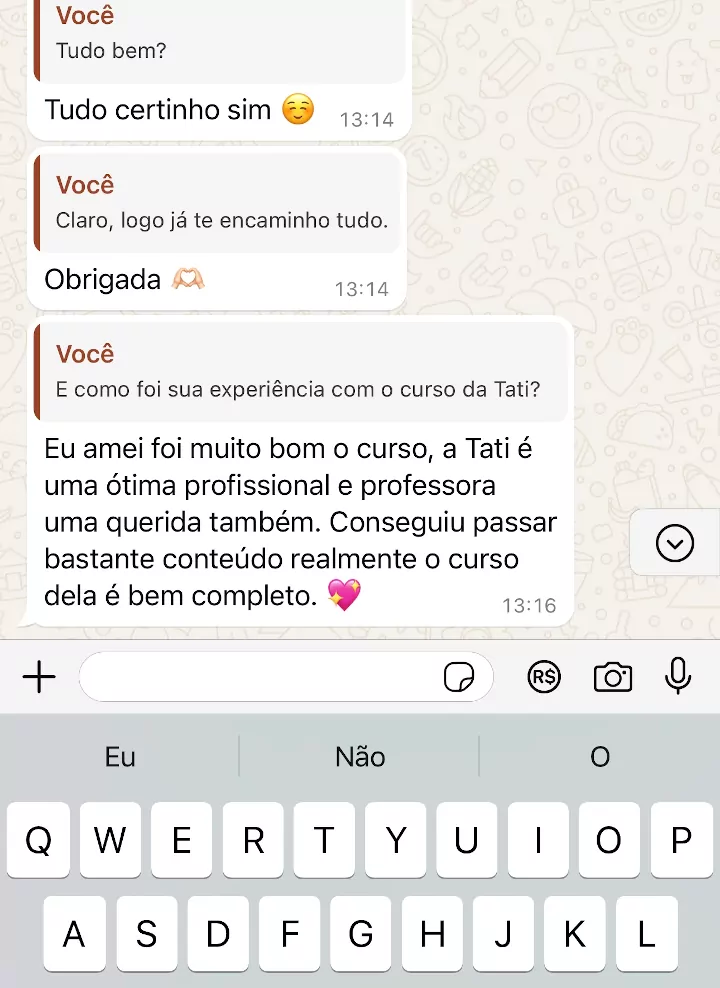Image resolution: width=720 pixels, height=988 pixels.
Task: Open the sticker picker
Action: 459,679
